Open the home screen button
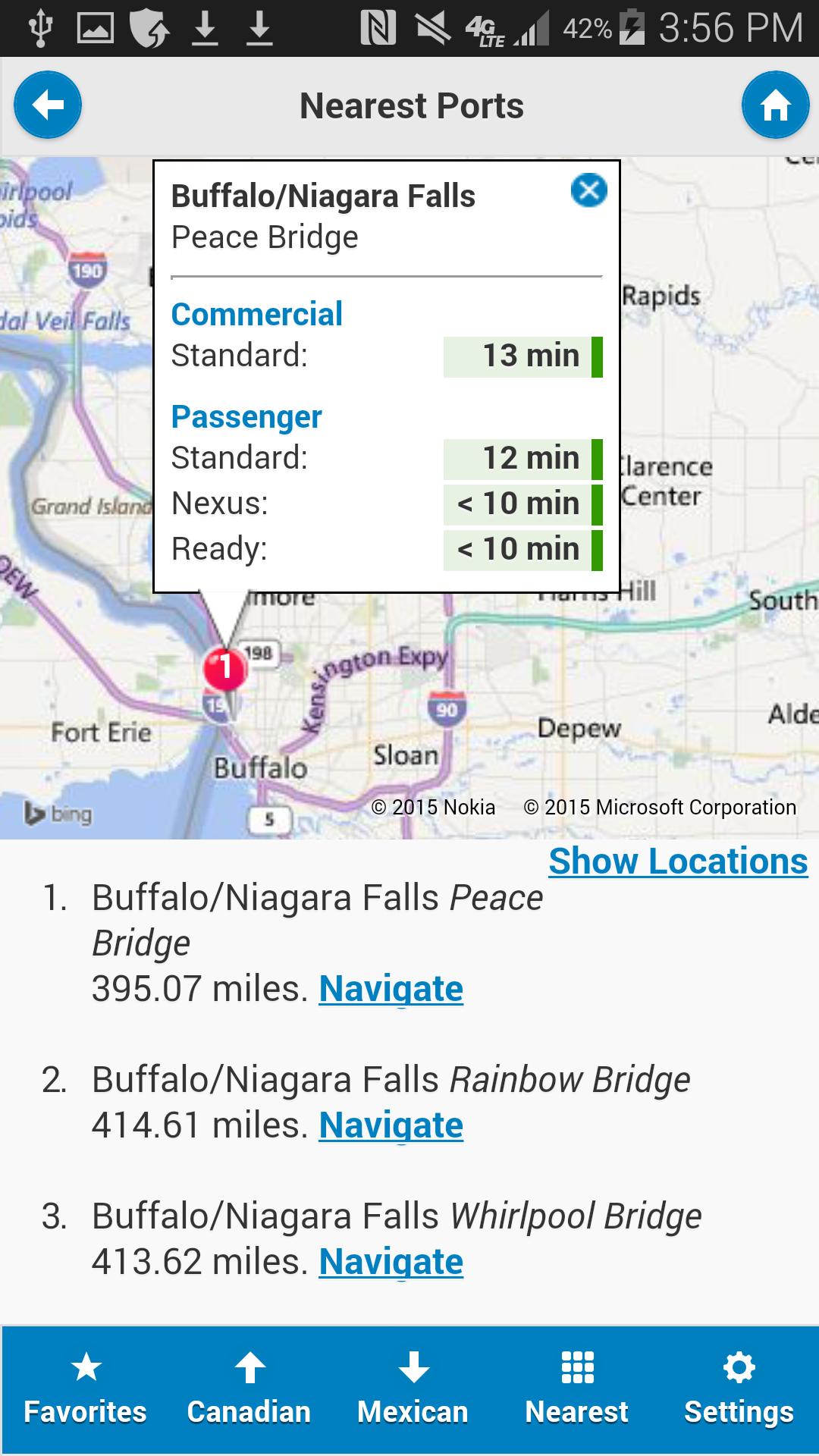The height and width of the screenshot is (1456, 819). [x=775, y=105]
